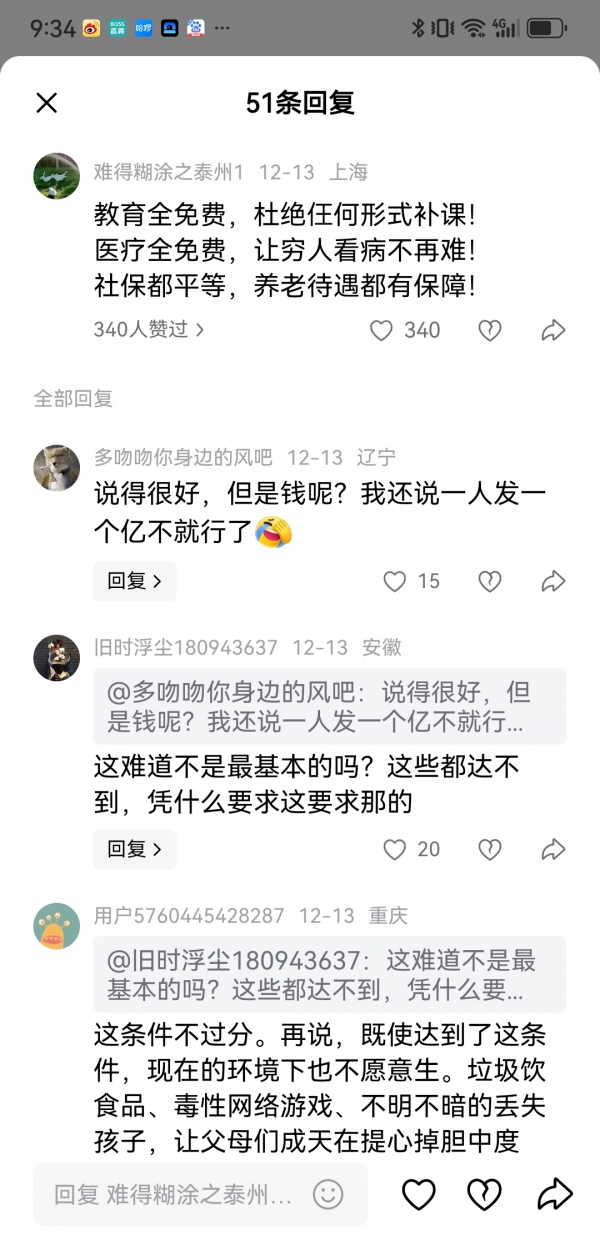Tap the 回复 难得糊涂之泰州 input box
600x1246 pixels.
[x=175, y=1194]
